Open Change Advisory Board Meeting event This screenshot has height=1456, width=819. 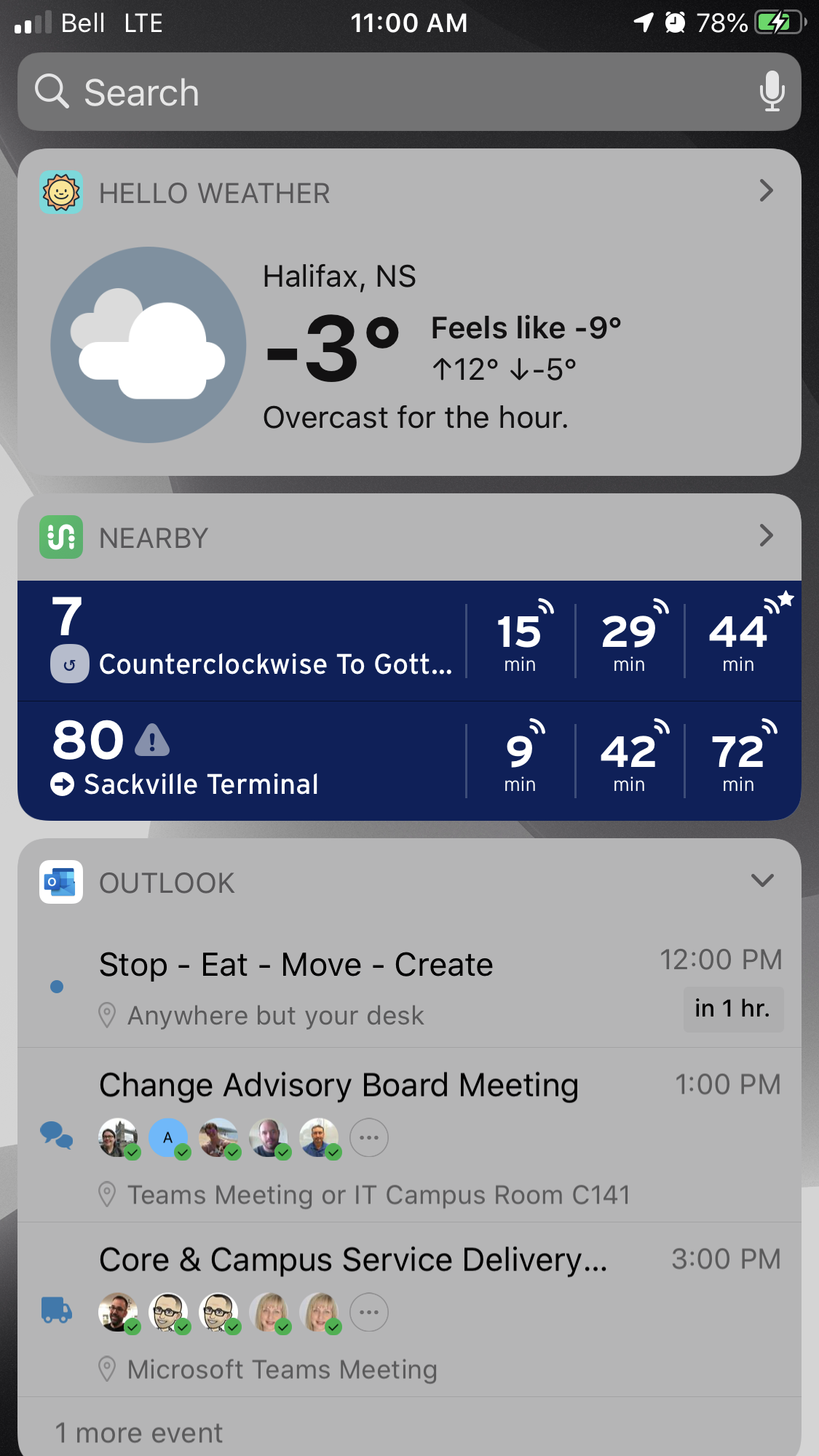(409, 1135)
